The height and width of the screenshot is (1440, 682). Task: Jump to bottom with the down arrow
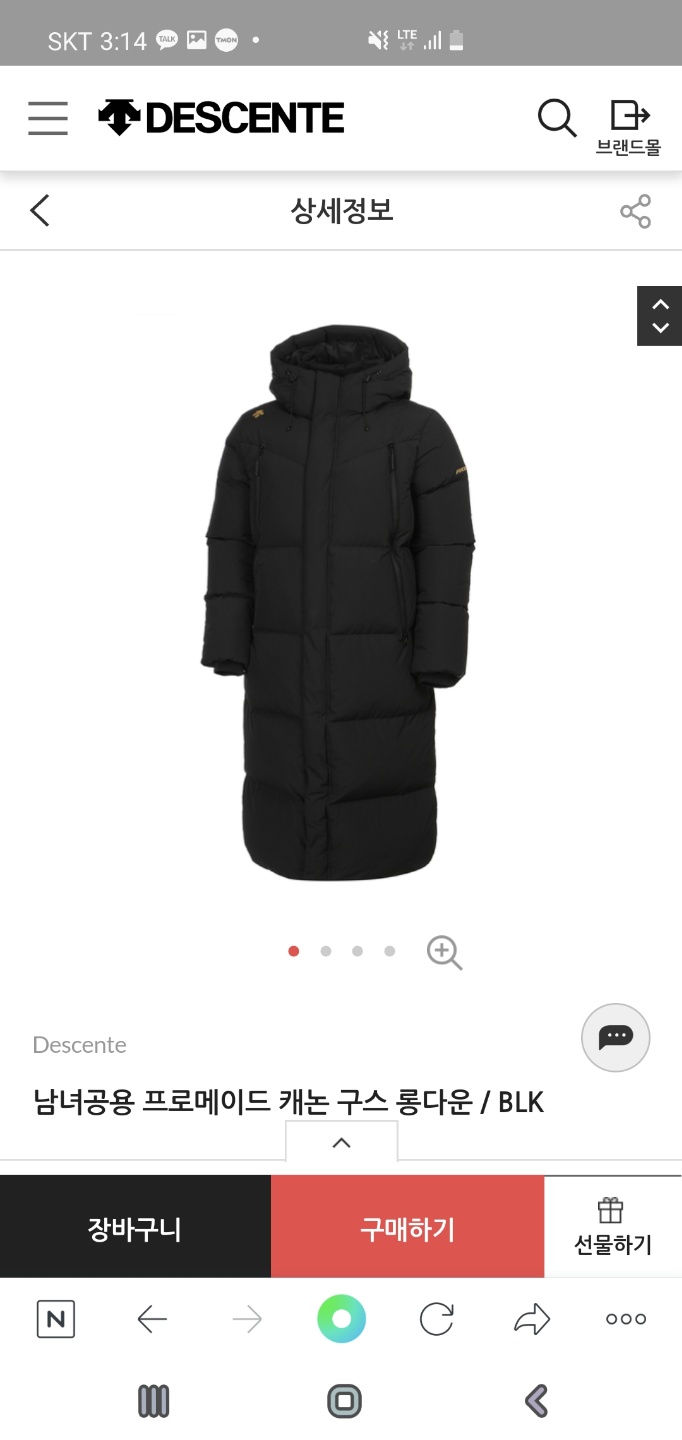pos(660,328)
